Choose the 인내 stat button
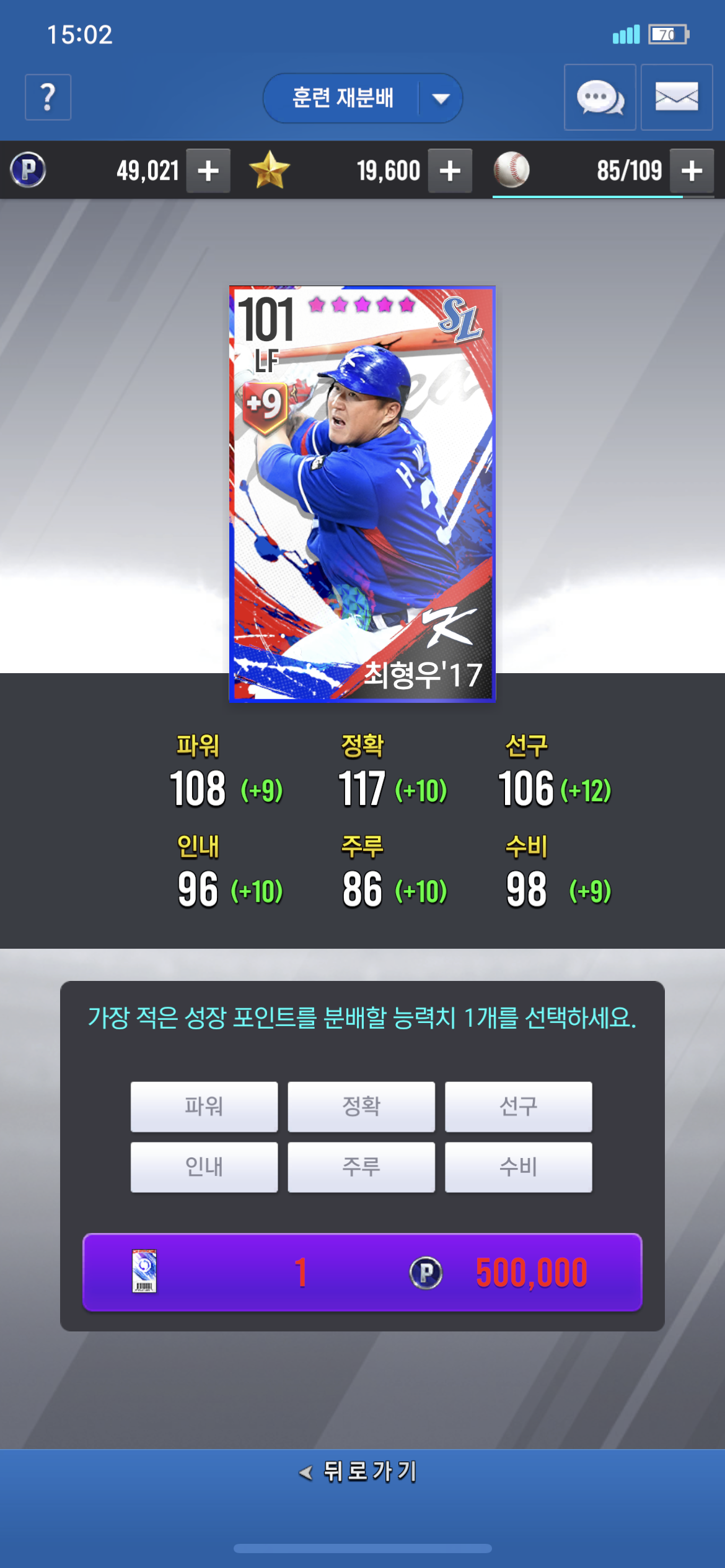This screenshot has width=725, height=1568. (204, 1167)
